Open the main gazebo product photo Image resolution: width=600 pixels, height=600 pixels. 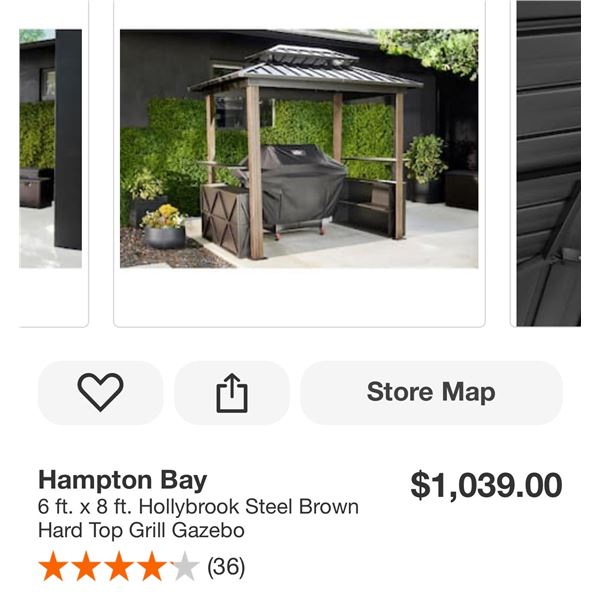click(x=299, y=150)
